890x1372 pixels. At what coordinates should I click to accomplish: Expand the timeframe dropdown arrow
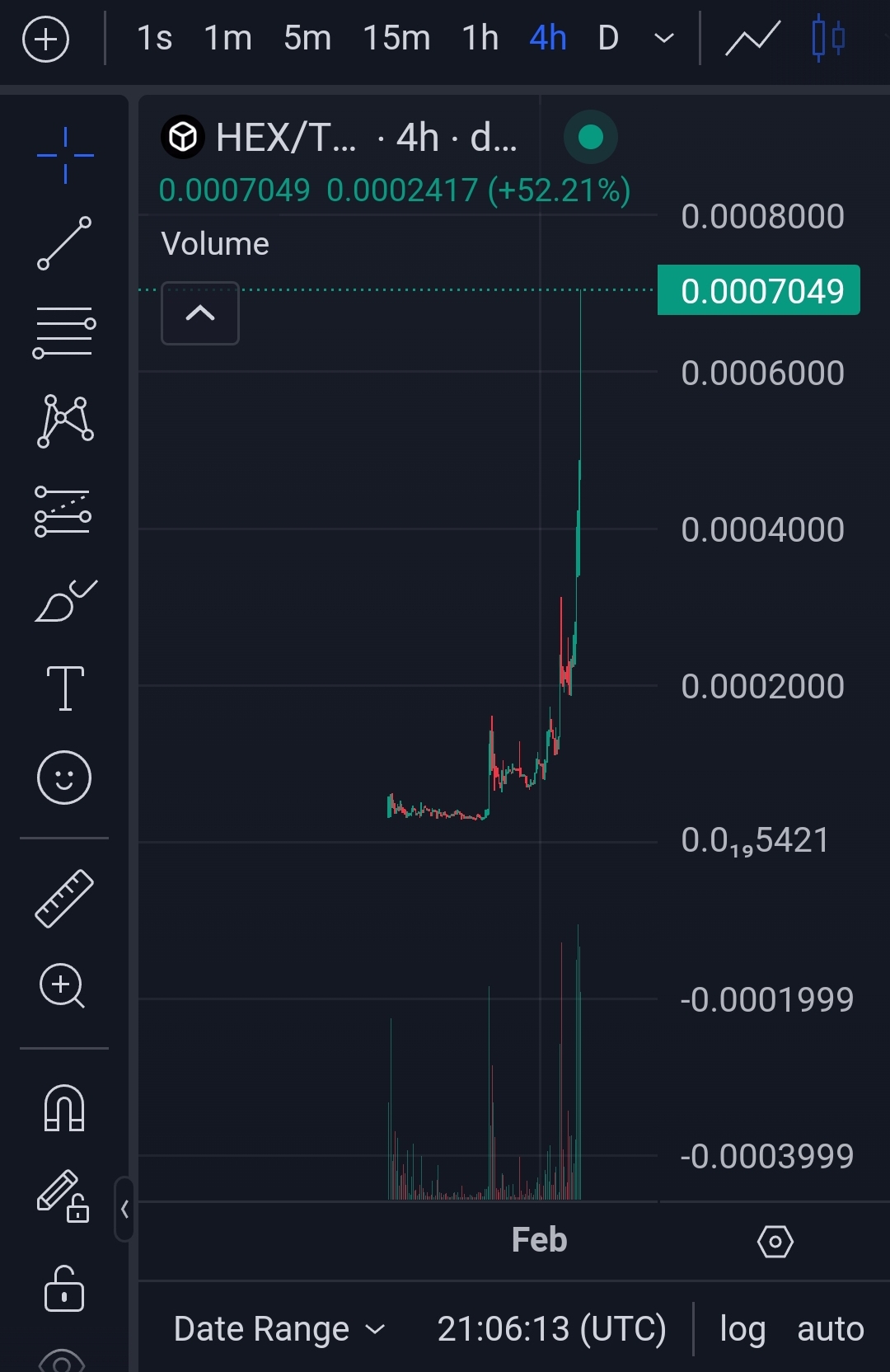tap(663, 38)
